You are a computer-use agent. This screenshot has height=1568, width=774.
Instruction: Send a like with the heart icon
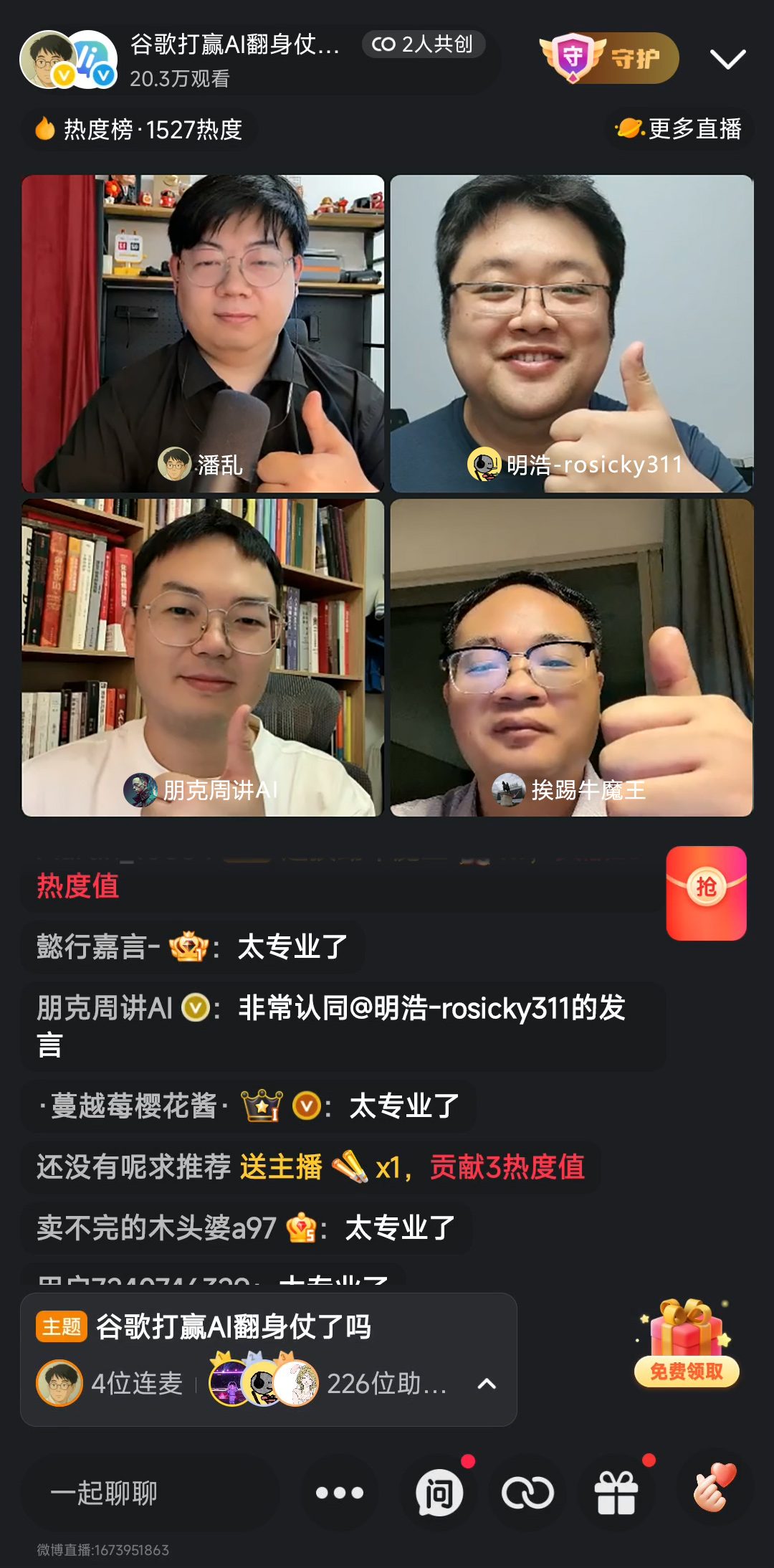[x=712, y=1489]
